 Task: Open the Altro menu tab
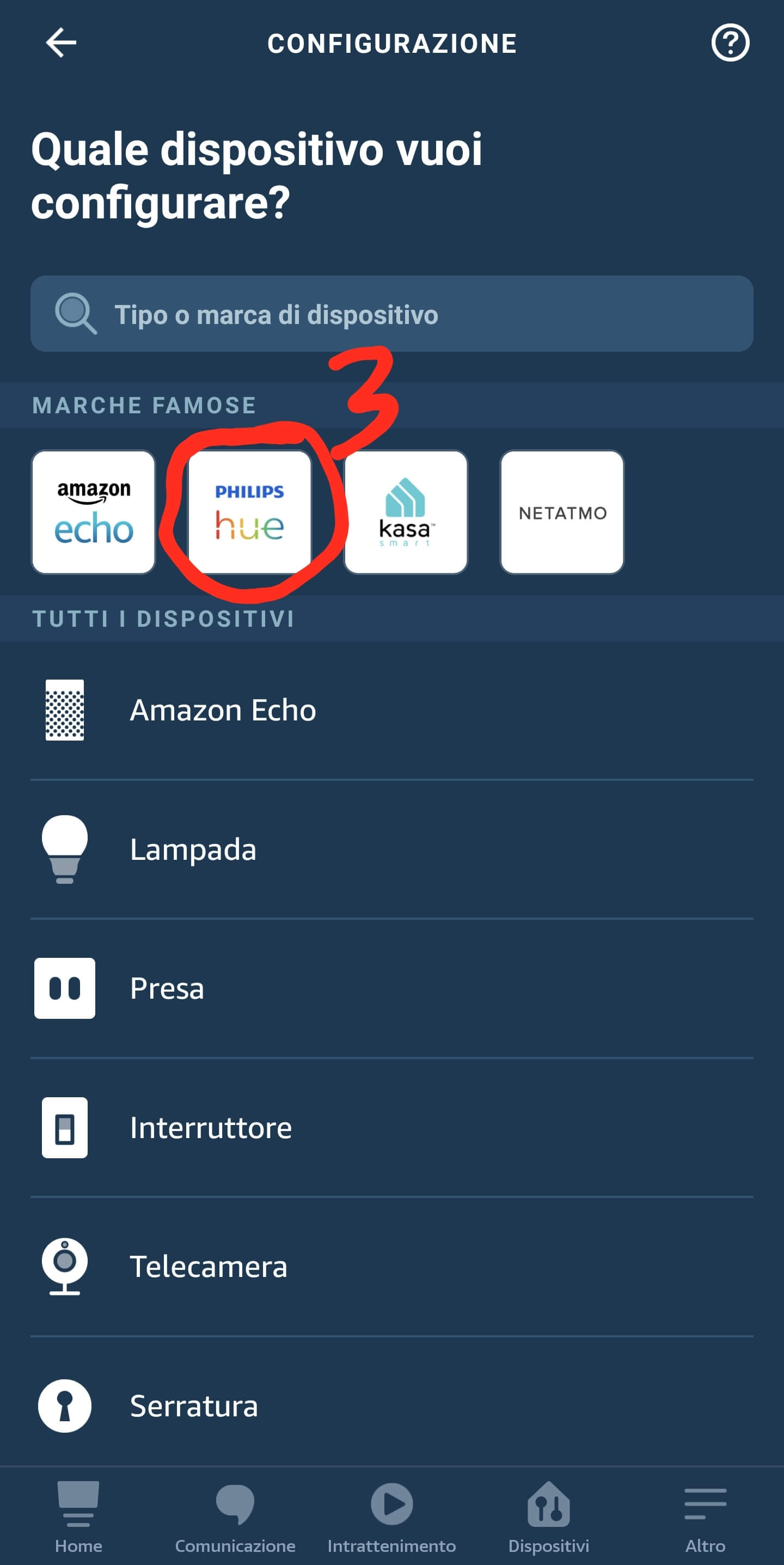pos(705,1517)
